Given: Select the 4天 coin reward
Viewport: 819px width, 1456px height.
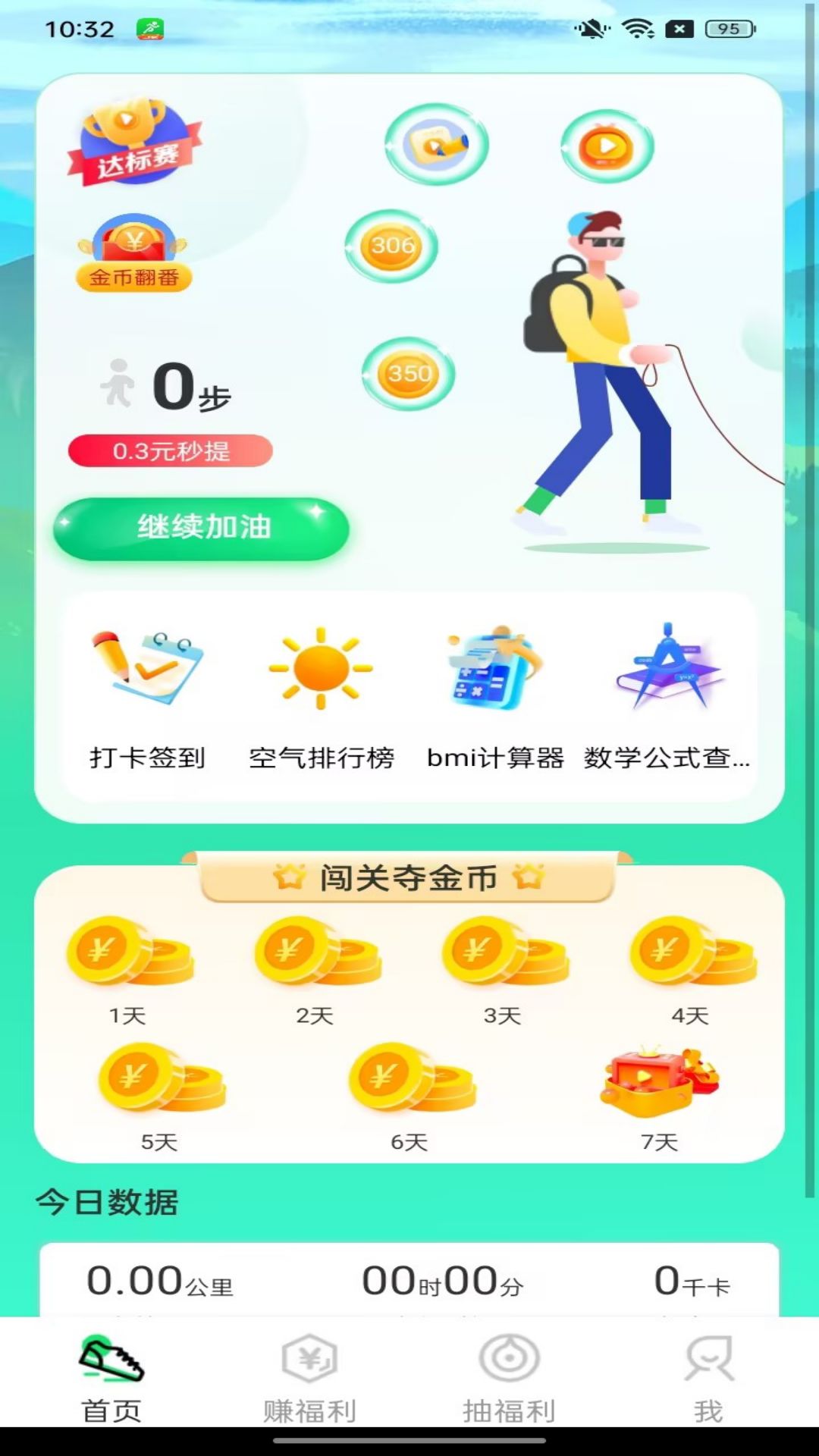Looking at the screenshot, I should tap(691, 971).
